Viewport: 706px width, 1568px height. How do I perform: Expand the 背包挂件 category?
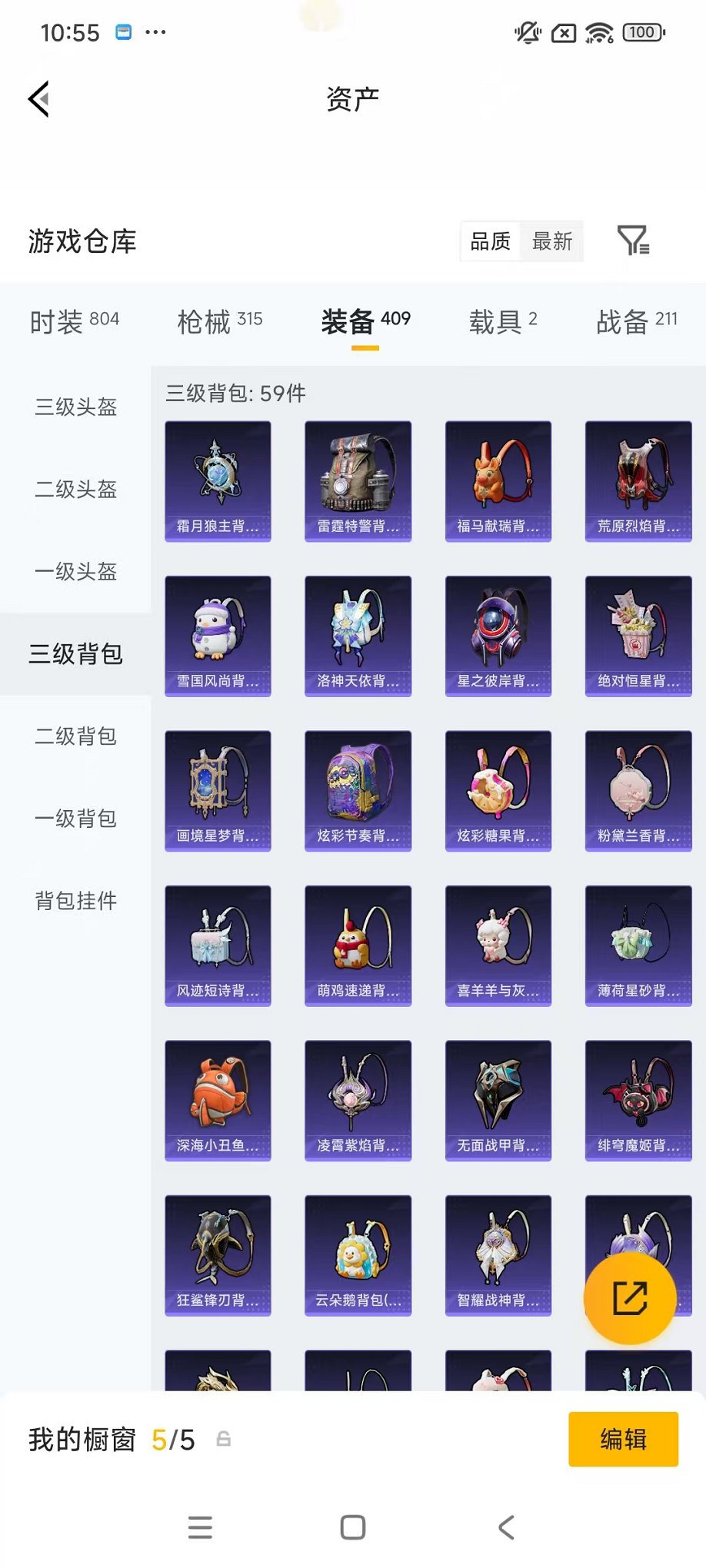(x=74, y=901)
